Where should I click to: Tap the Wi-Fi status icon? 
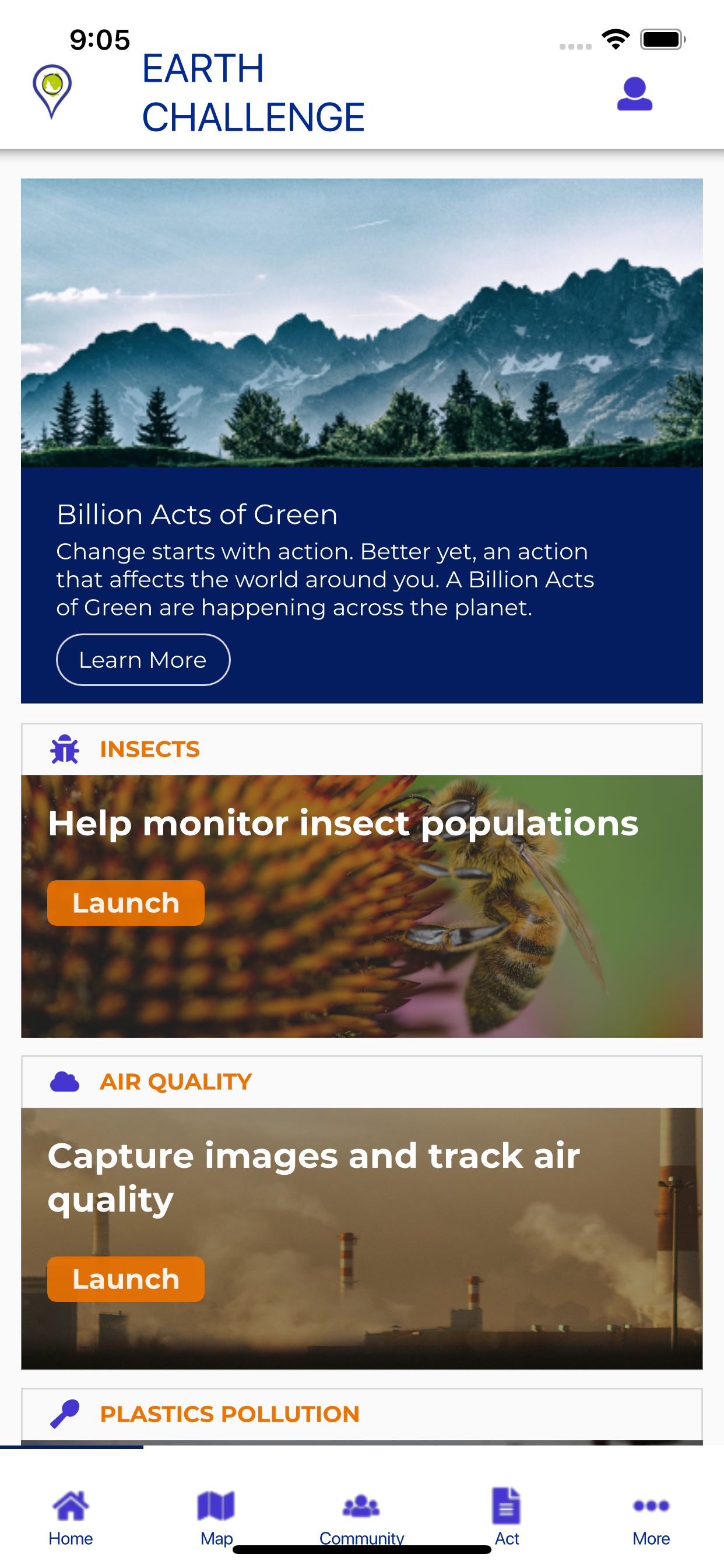(x=615, y=38)
